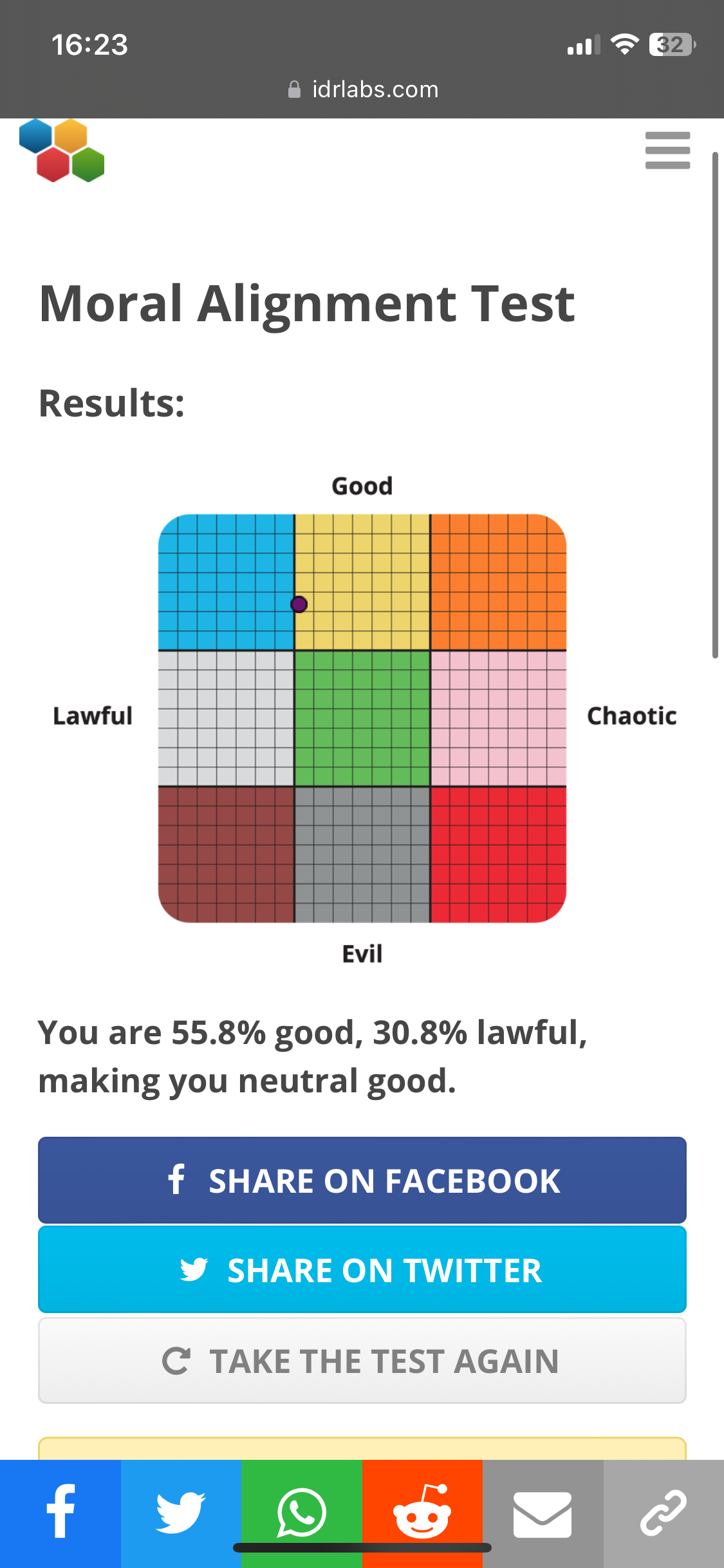Tap Share on Facebook button
Screen dimensions: 724x1568
[362, 1180]
